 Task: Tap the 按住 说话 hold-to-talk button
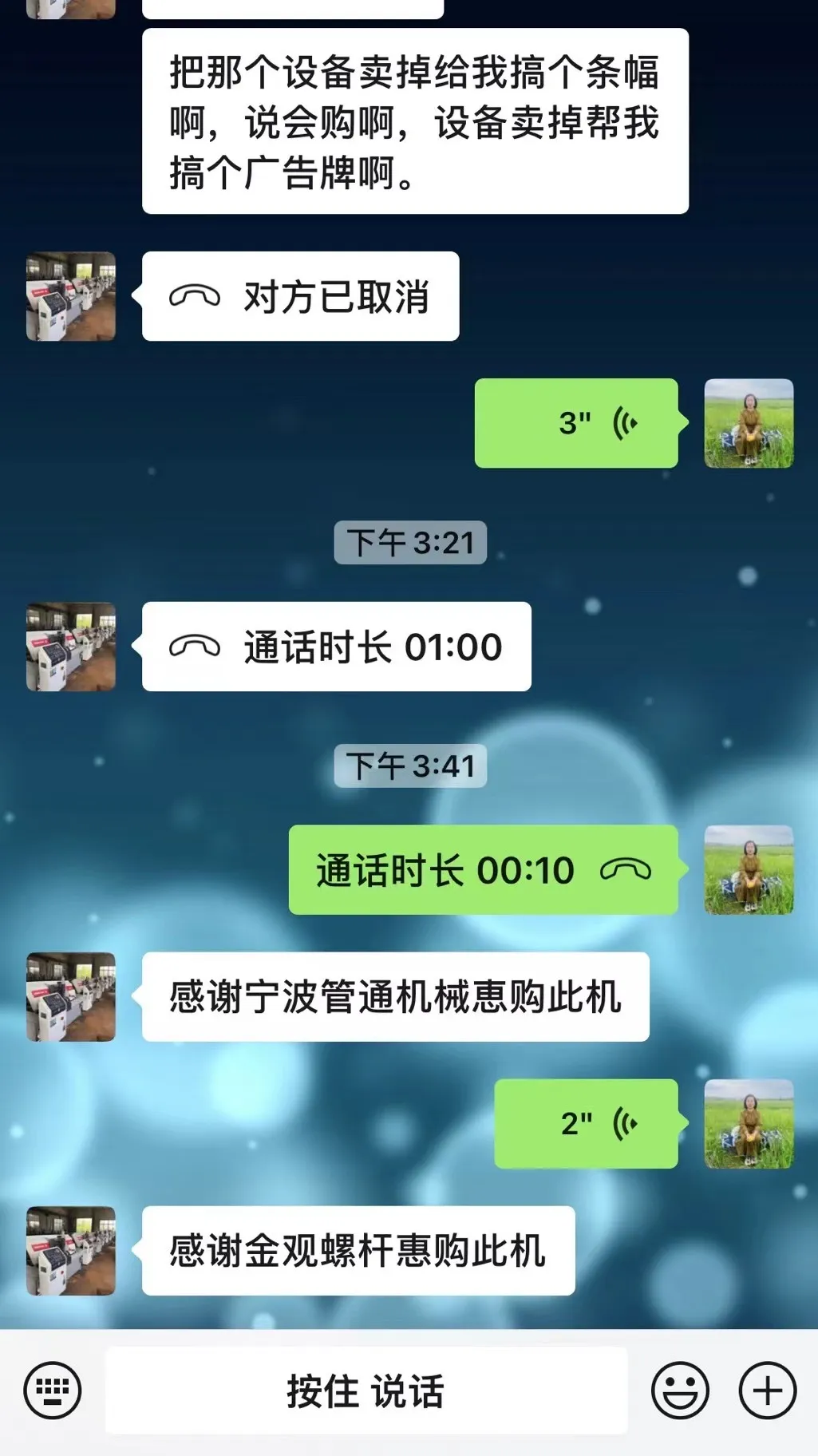(366, 1391)
